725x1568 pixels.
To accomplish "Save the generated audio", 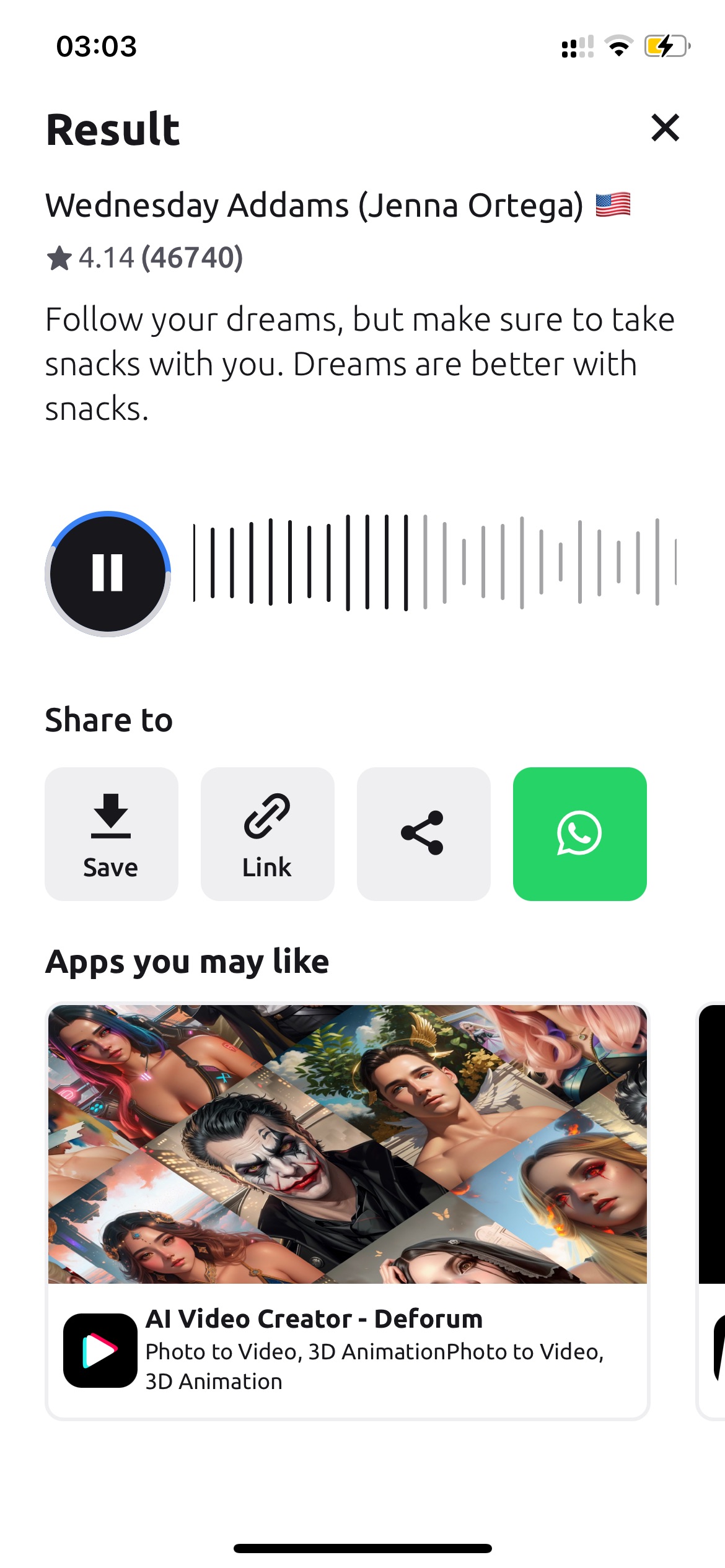I will pos(112,834).
